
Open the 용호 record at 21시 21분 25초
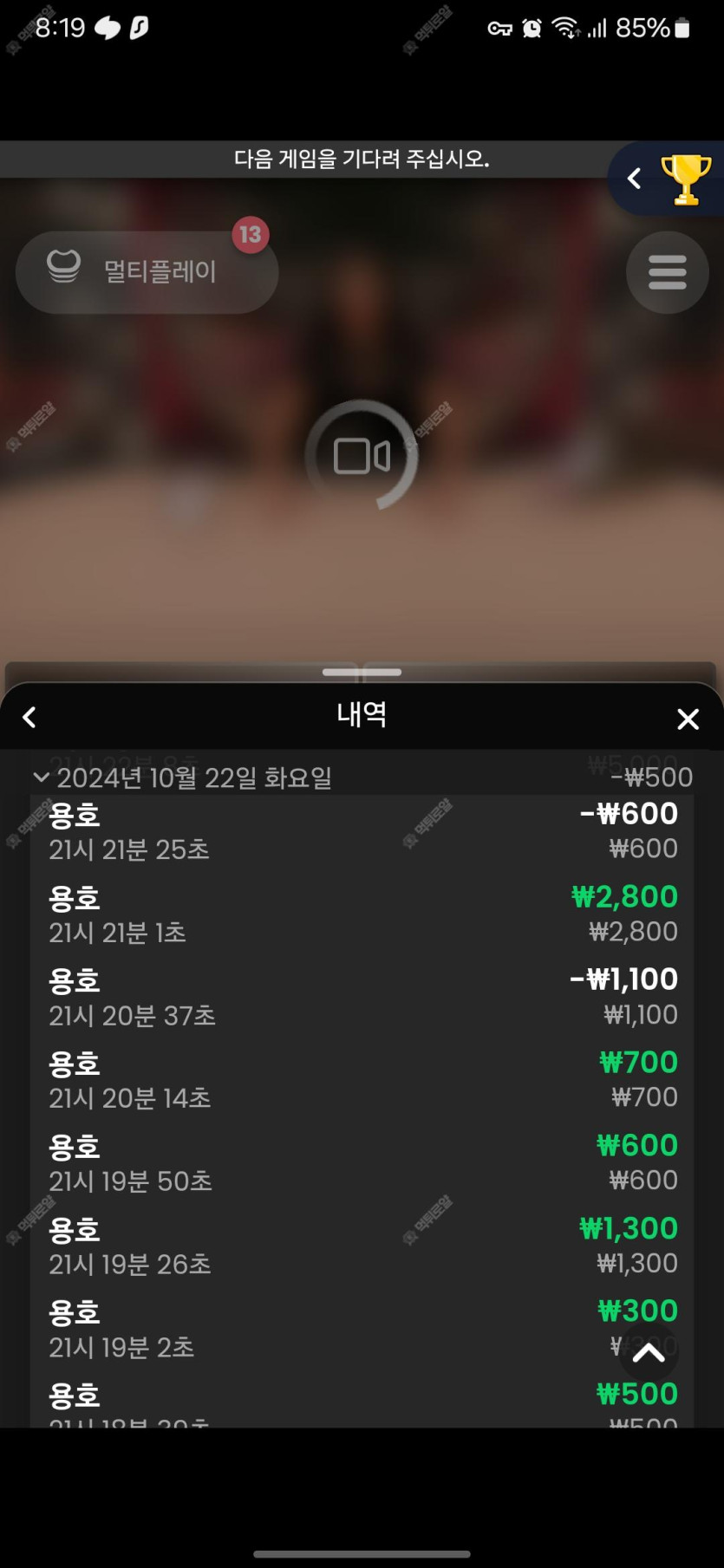click(x=362, y=832)
